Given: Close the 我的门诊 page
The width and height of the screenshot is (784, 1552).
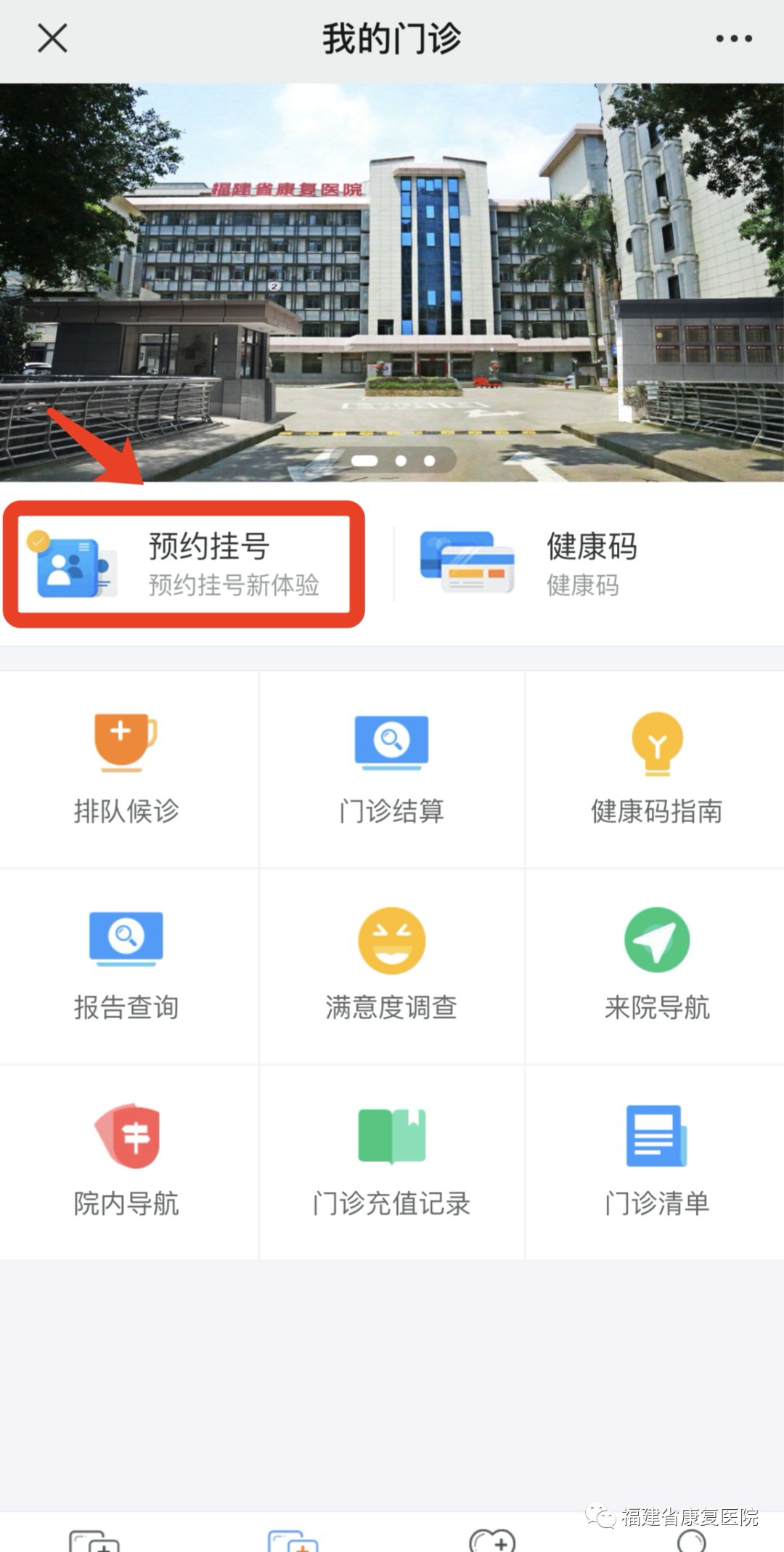Looking at the screenshot, I should pos(52,38).
